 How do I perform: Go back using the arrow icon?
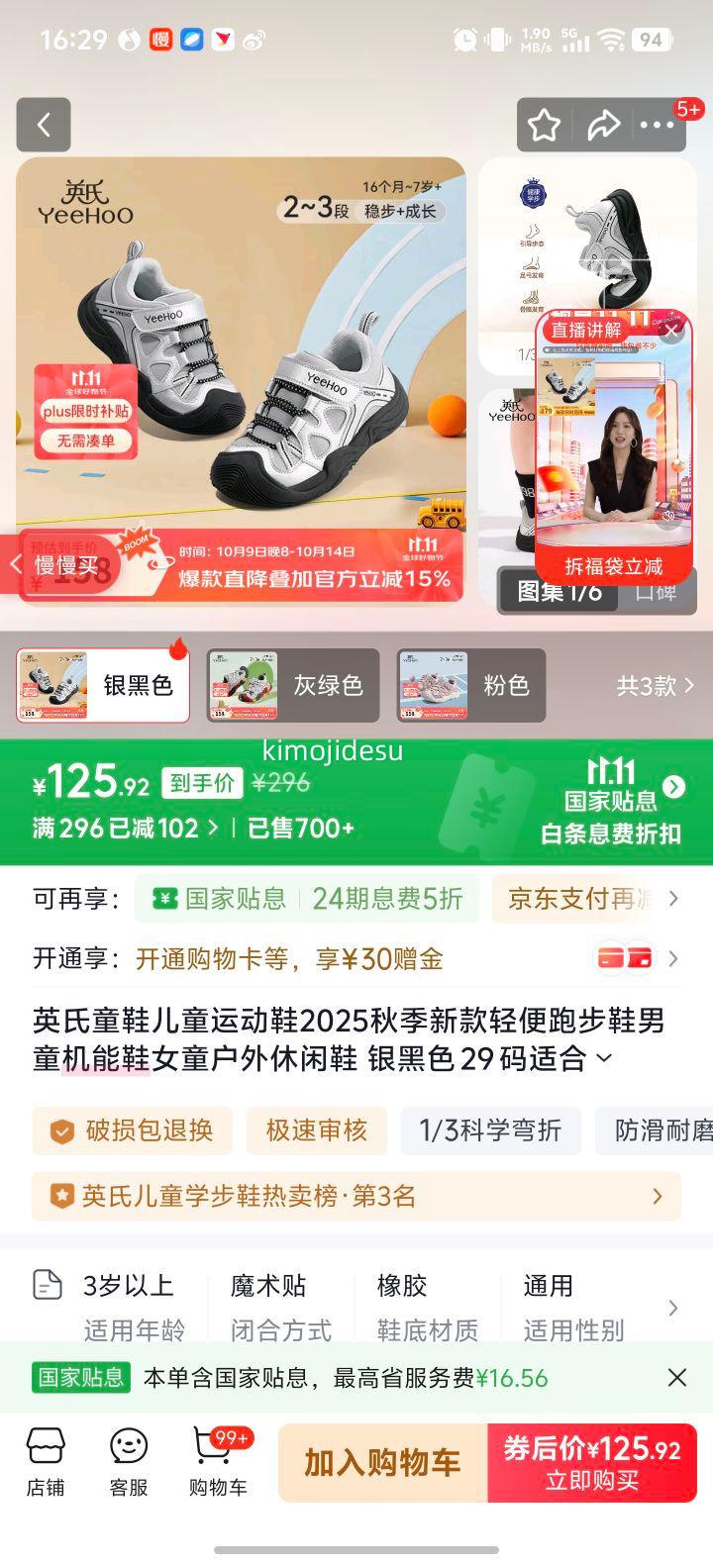(44, 125)
